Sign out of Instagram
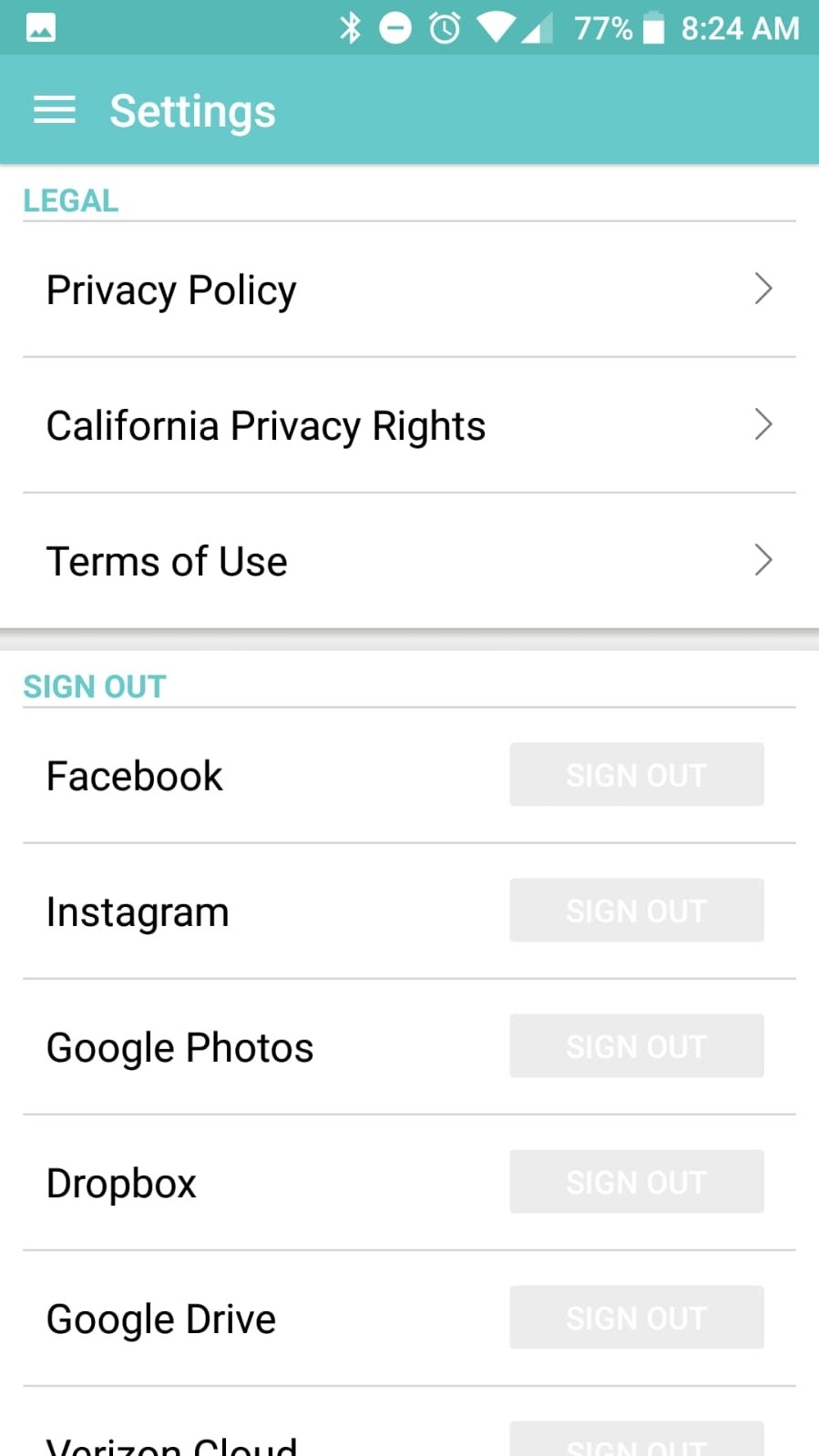This screenshot has height=1456, width=819. (636, 911)
